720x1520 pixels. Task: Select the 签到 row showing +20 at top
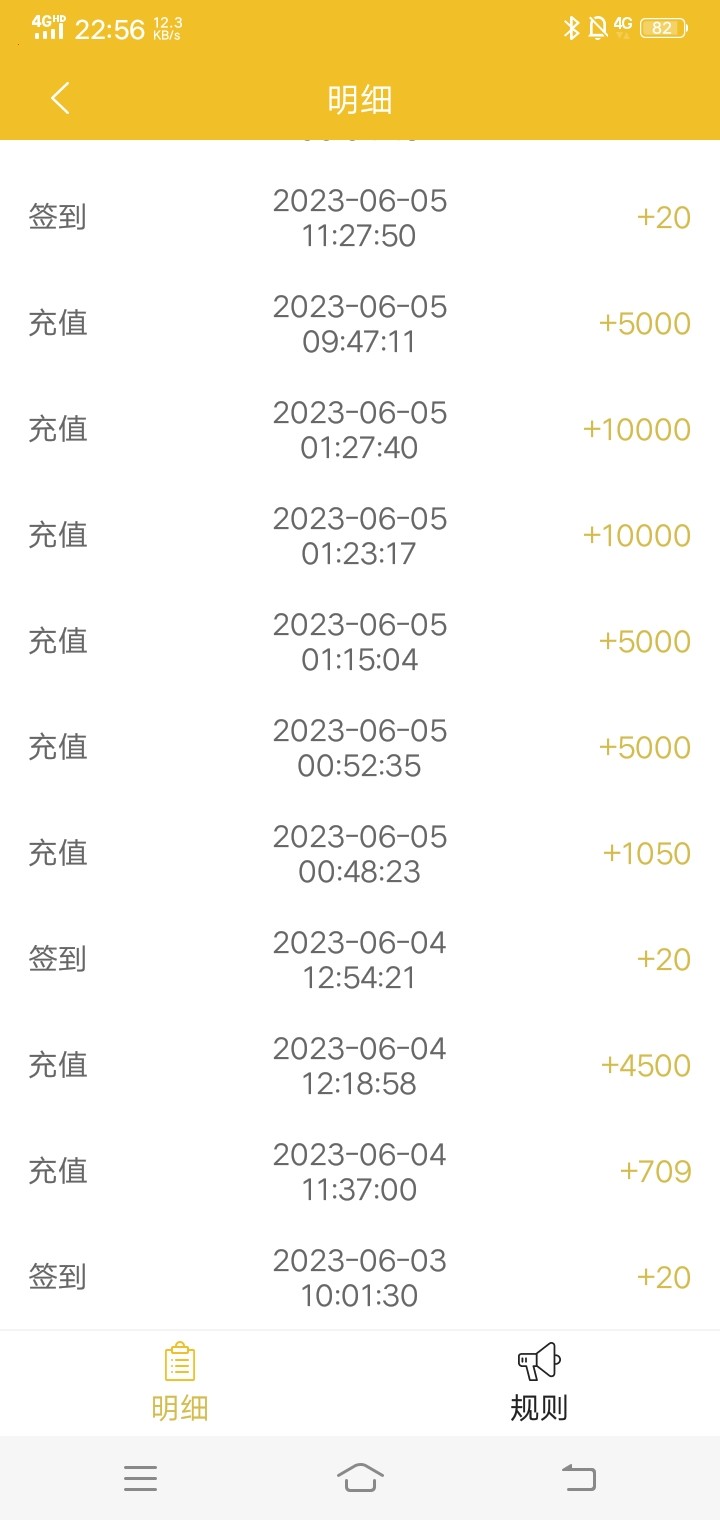pyautogui.click(x=360, y=218)
